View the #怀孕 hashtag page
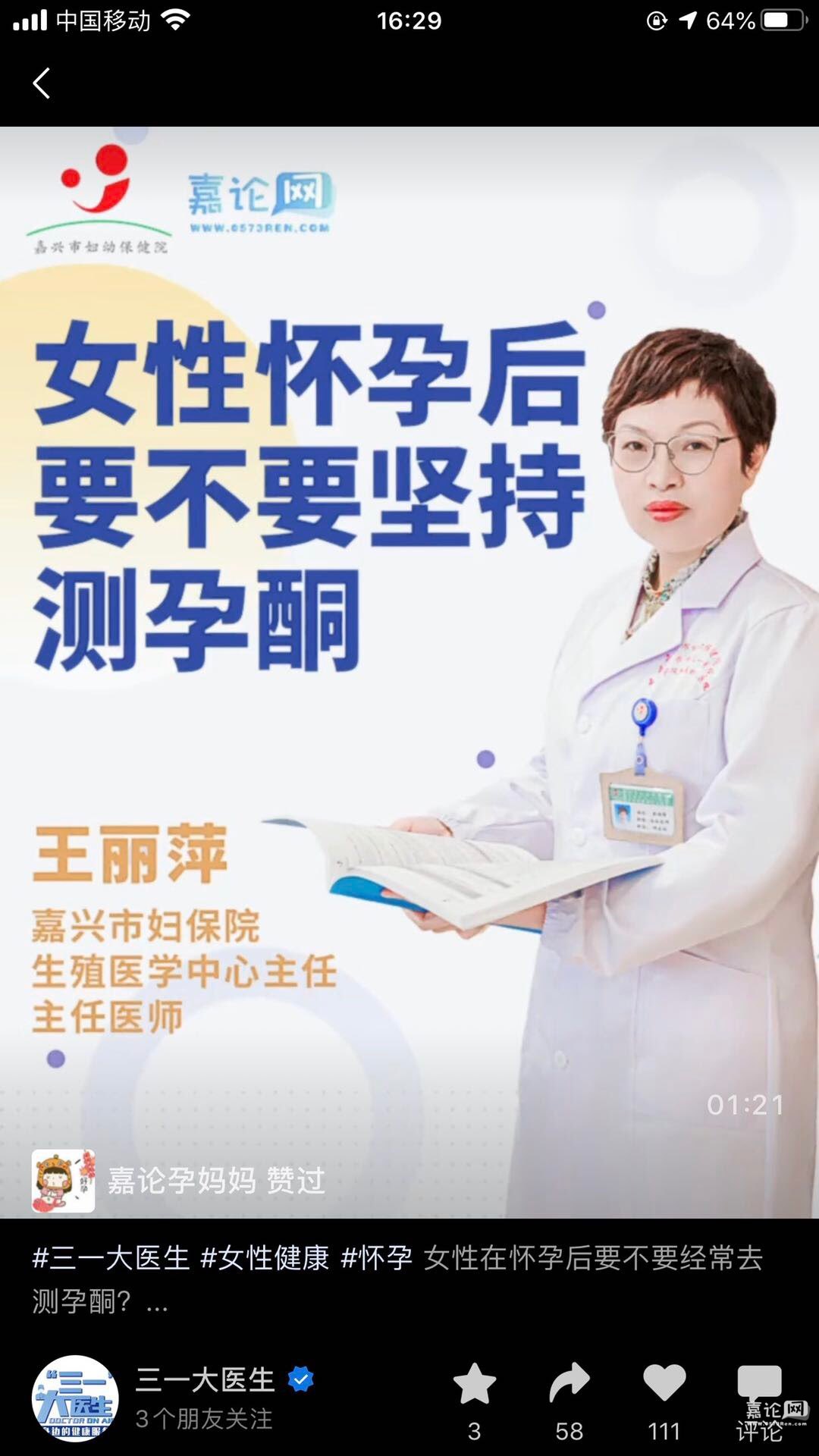 pyautogui.click(x=377, y=1258)
